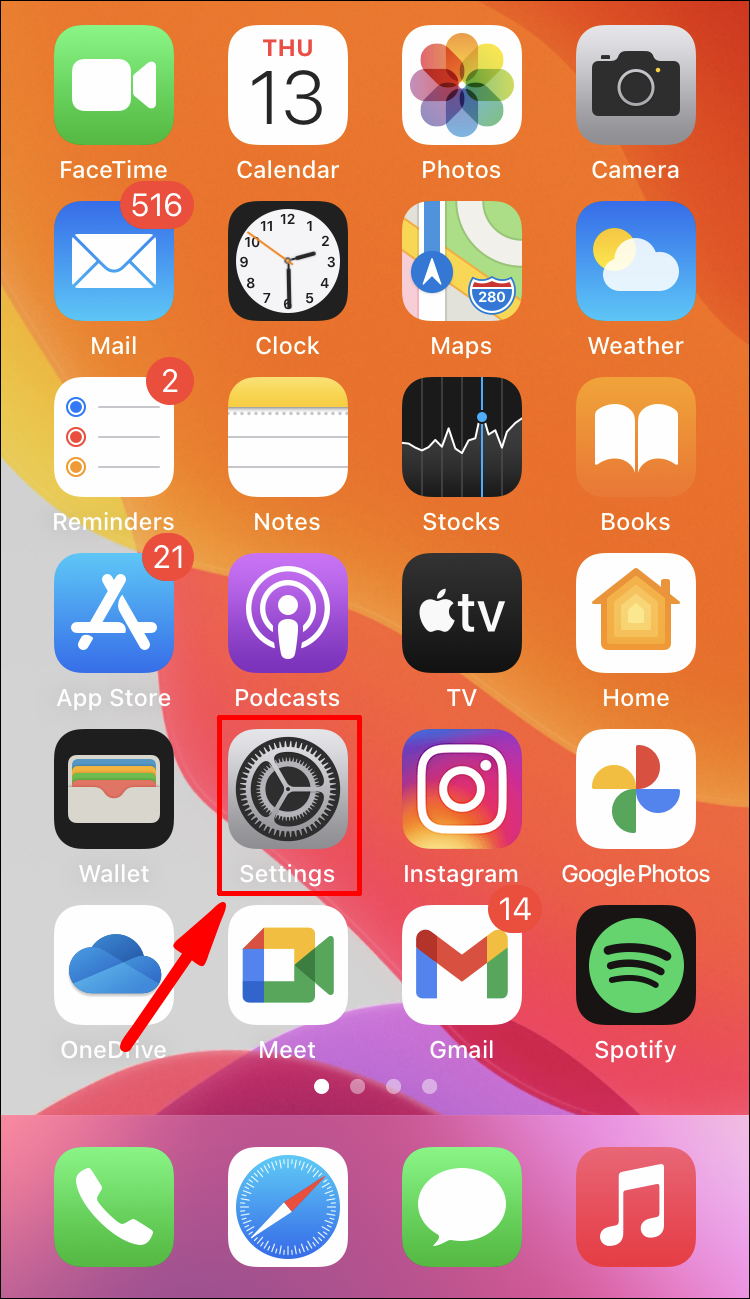The height and width of the screenshot is (1299, 750).
Task: Launch Podcasts
Action: (x=288, y=613)
